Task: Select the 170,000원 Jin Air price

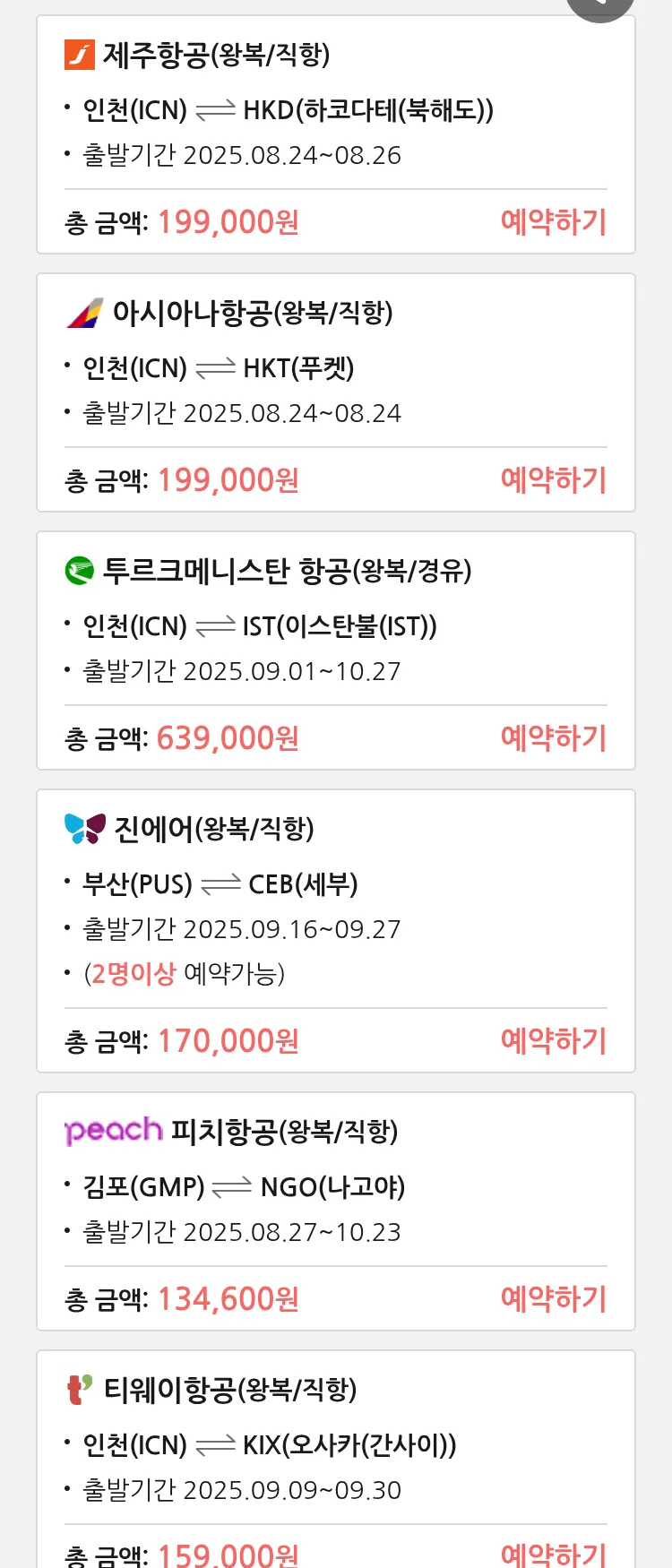Action: (x=227, y=1040)
